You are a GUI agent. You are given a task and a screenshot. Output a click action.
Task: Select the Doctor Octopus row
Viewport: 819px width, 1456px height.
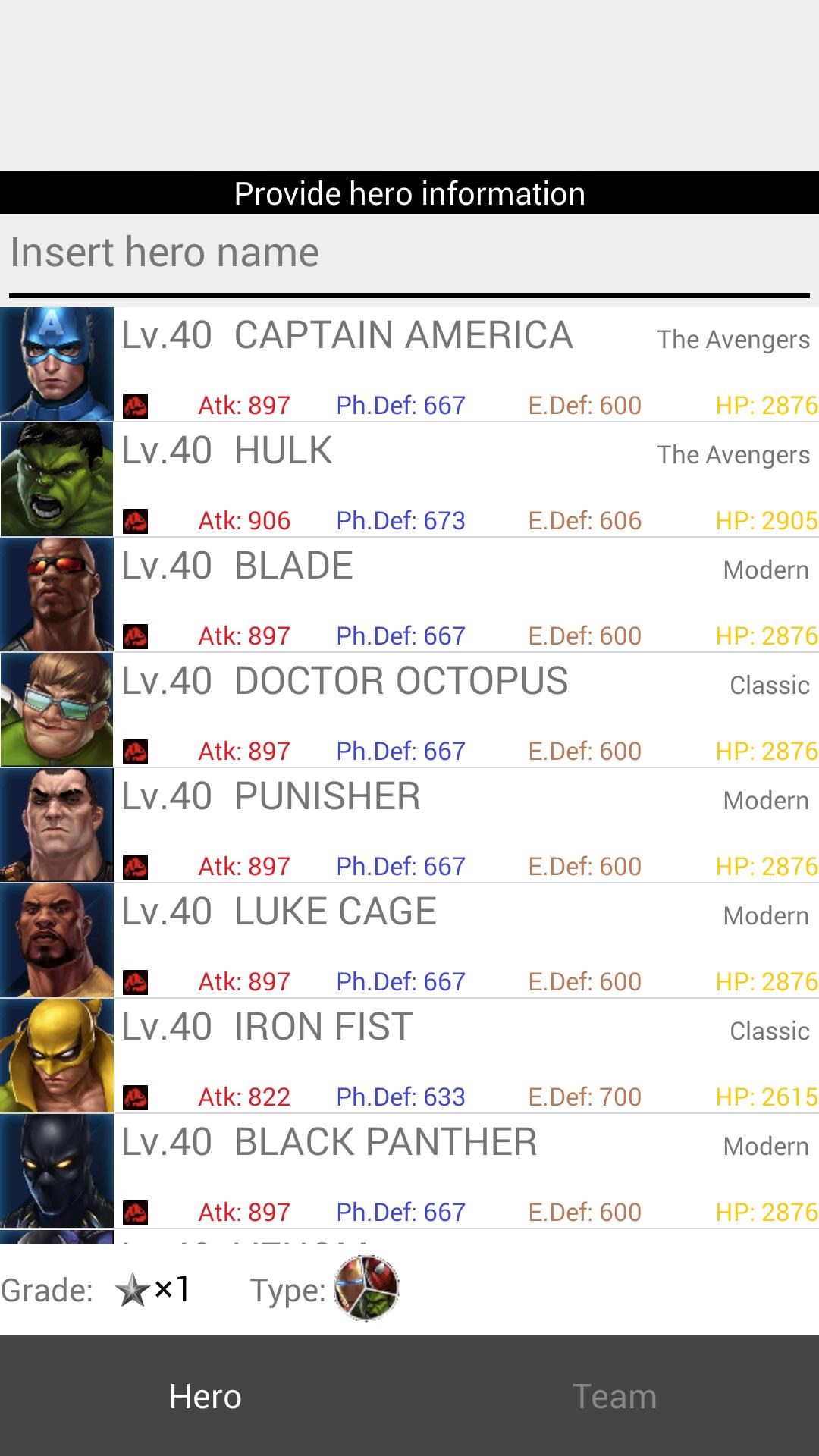click(x=409, y=708)
